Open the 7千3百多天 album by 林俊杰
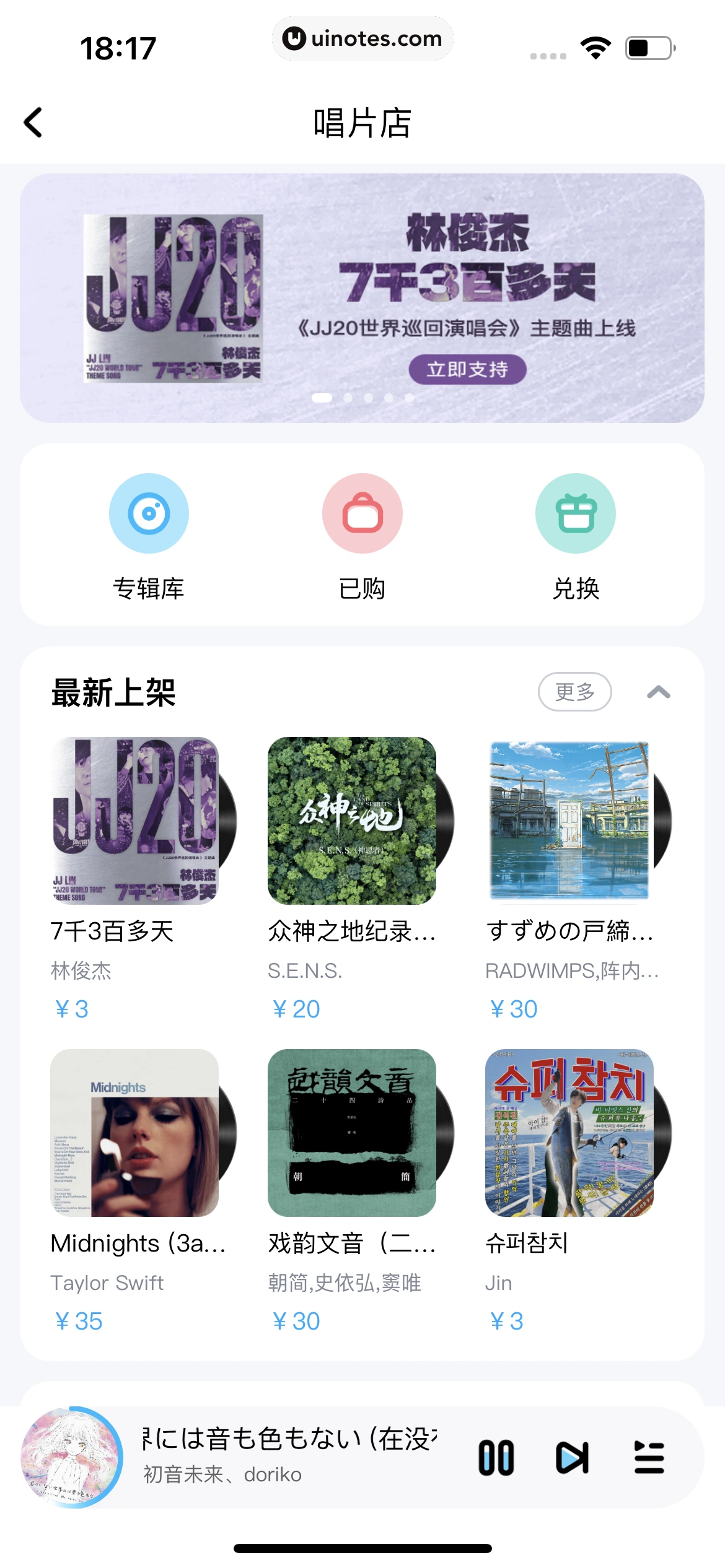Screen dimensions: 725x1568 tap(135, 821)
